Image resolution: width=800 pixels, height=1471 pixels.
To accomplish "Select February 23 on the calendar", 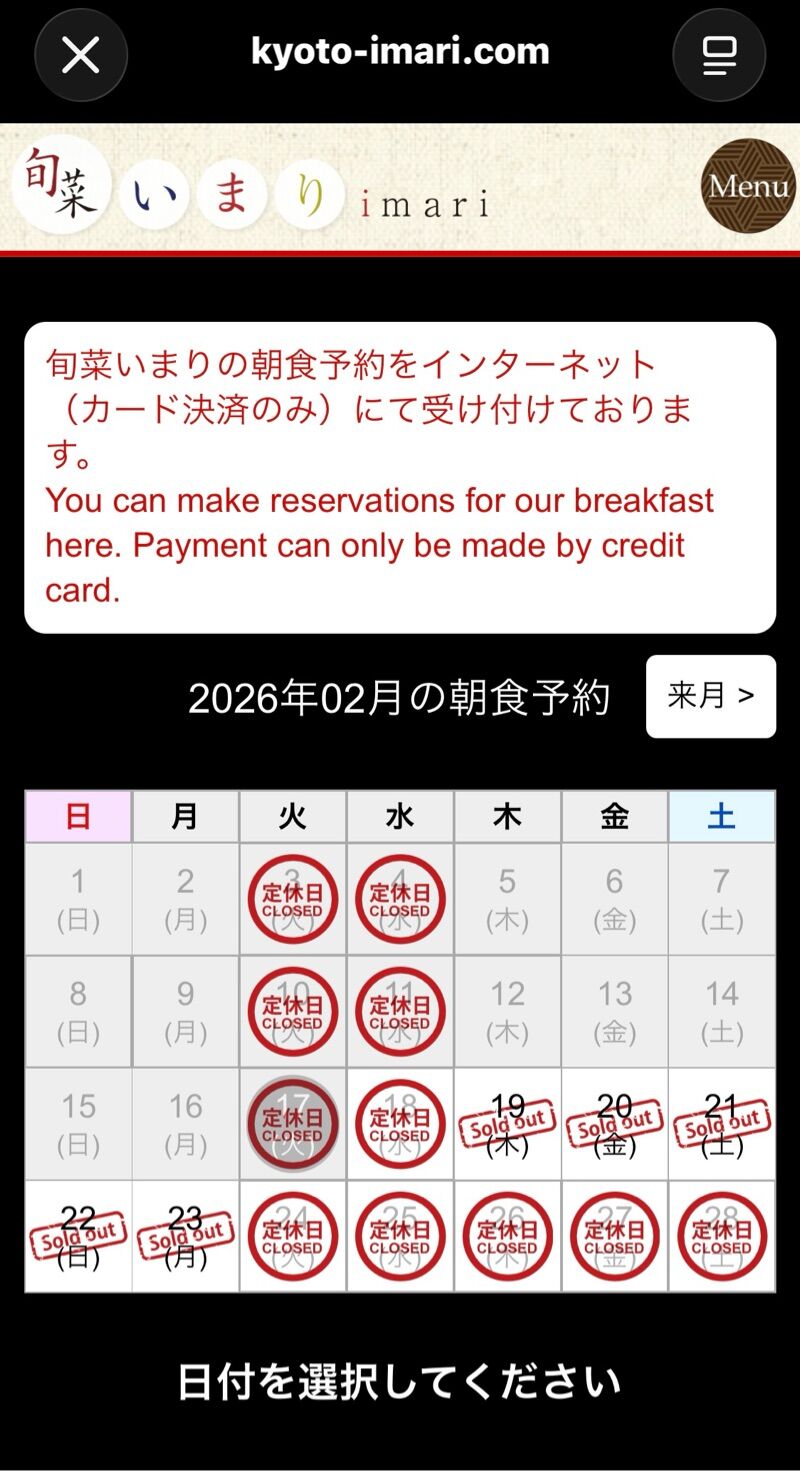I will pos(185,1236).
